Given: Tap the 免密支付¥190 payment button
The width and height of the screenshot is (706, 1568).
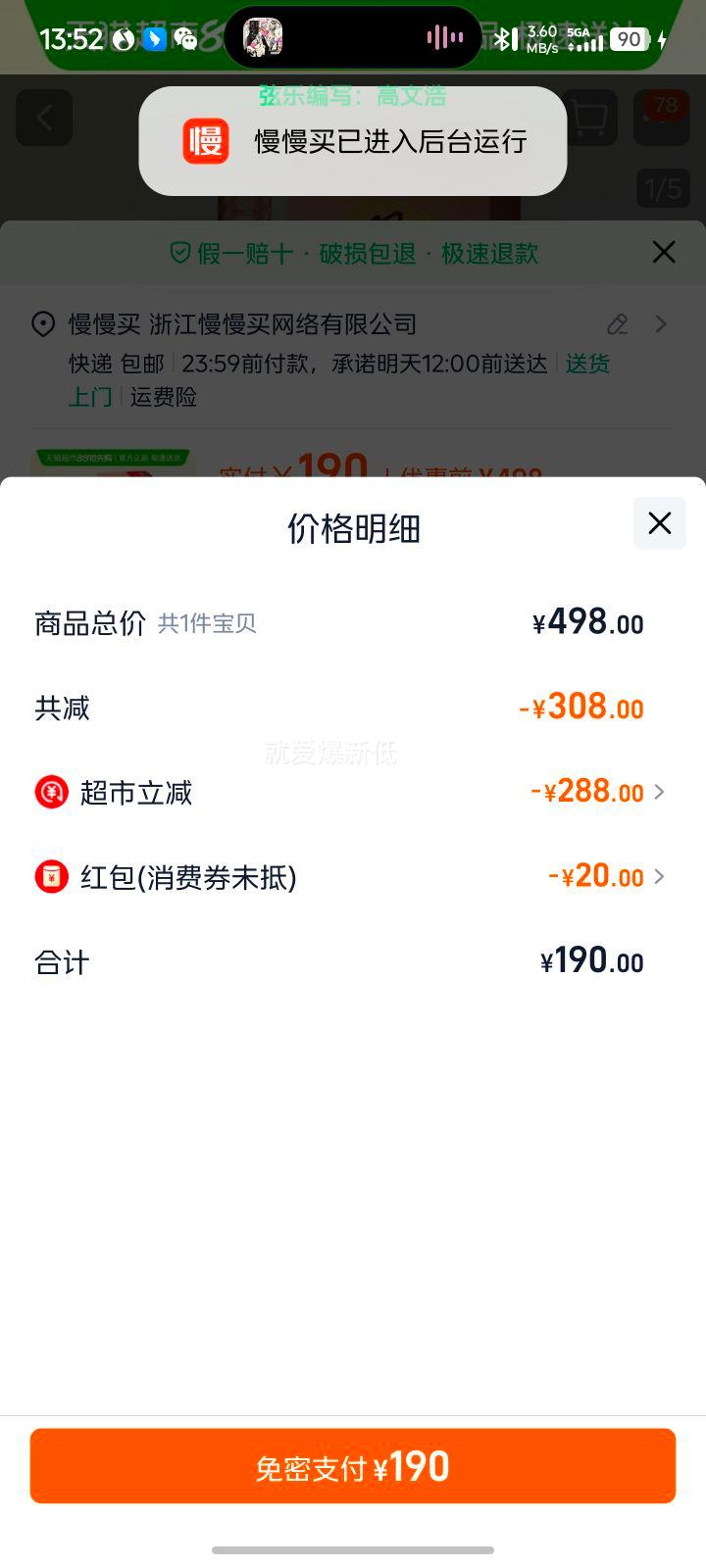Looking at the screenshot, I should pyautogui.click(x=353, y=1465).
